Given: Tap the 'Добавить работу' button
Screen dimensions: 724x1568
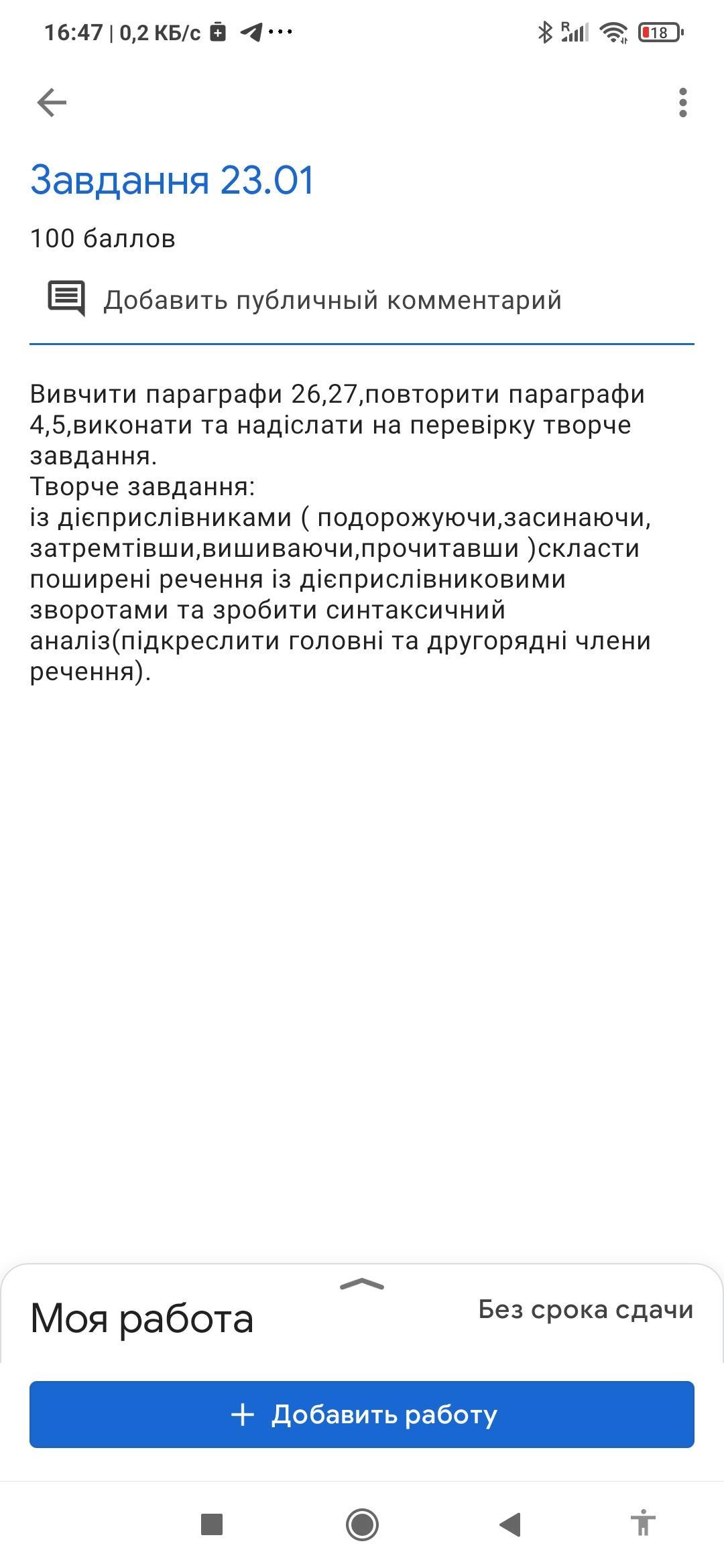Looking at the screenshot, I should (x=362, y=1414).
